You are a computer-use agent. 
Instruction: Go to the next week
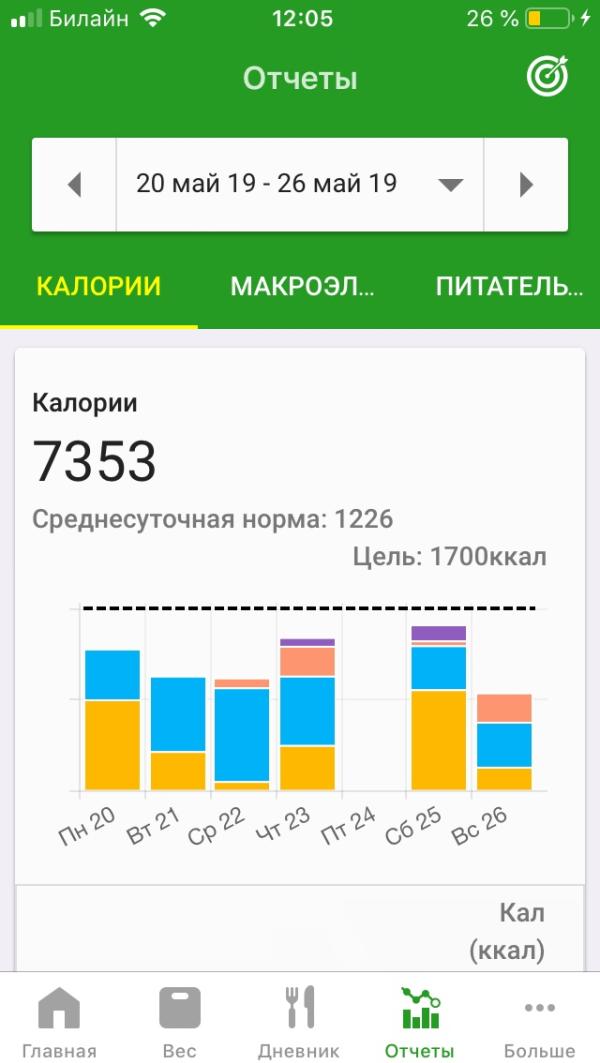pyautogui.click(x=526, y=184)
